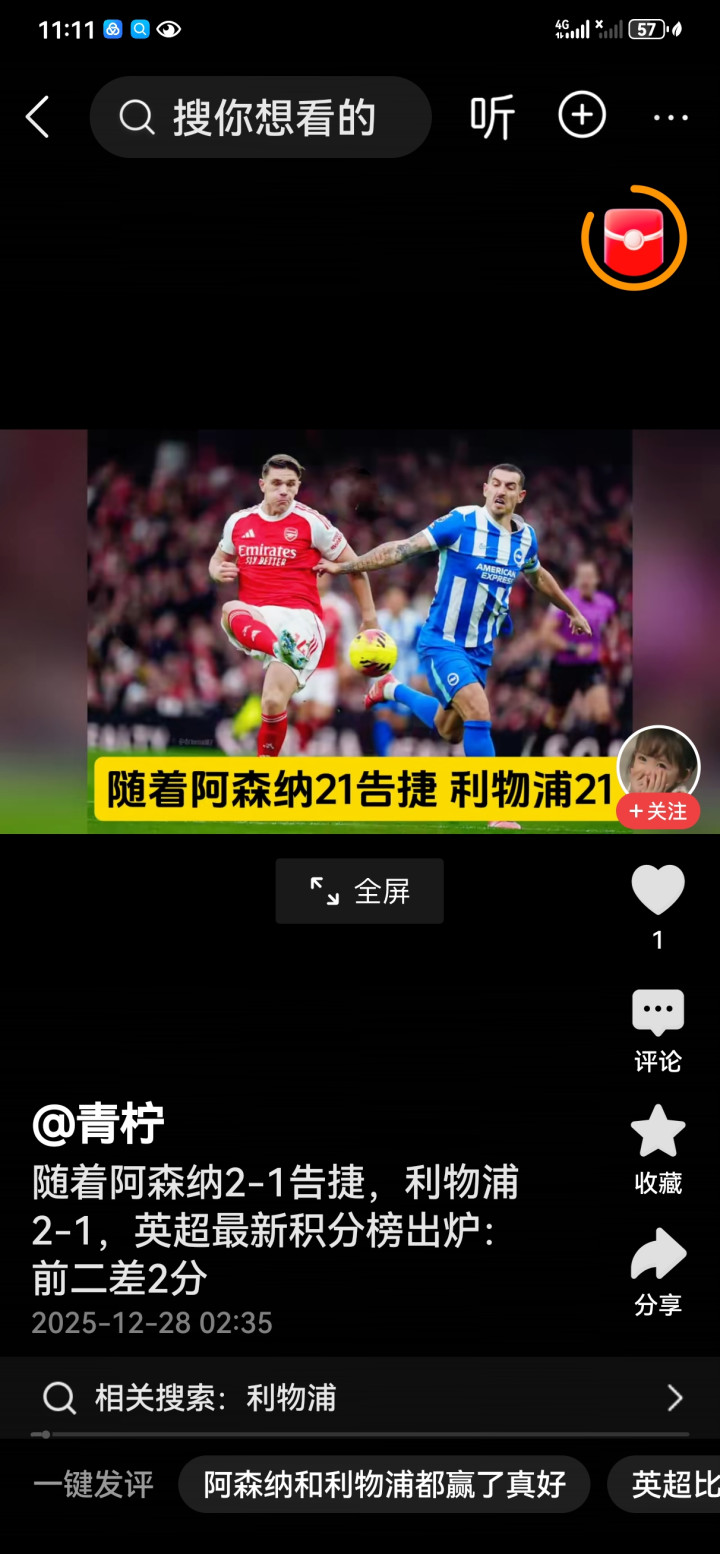
Task: Open the 评论 comments
Action: tap(658, 1031)
